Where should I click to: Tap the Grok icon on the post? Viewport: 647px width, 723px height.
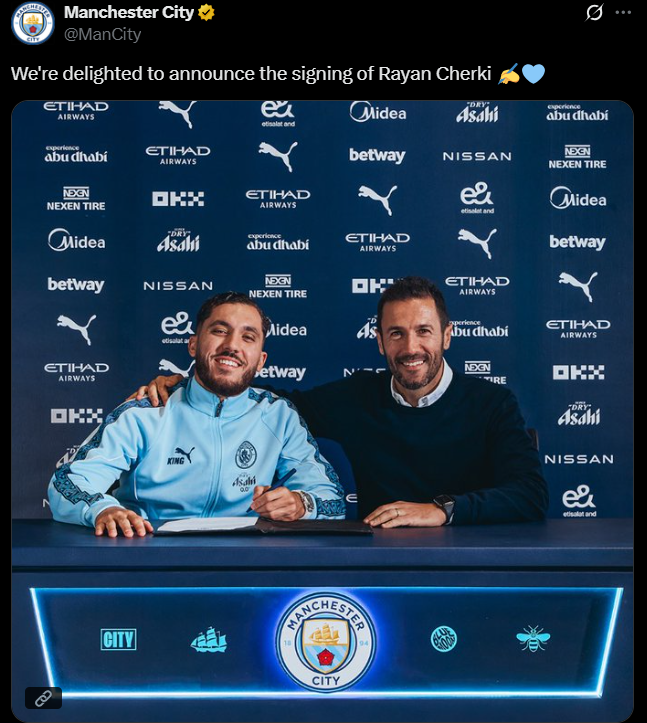pyautogui.click(x=594, y=13)
